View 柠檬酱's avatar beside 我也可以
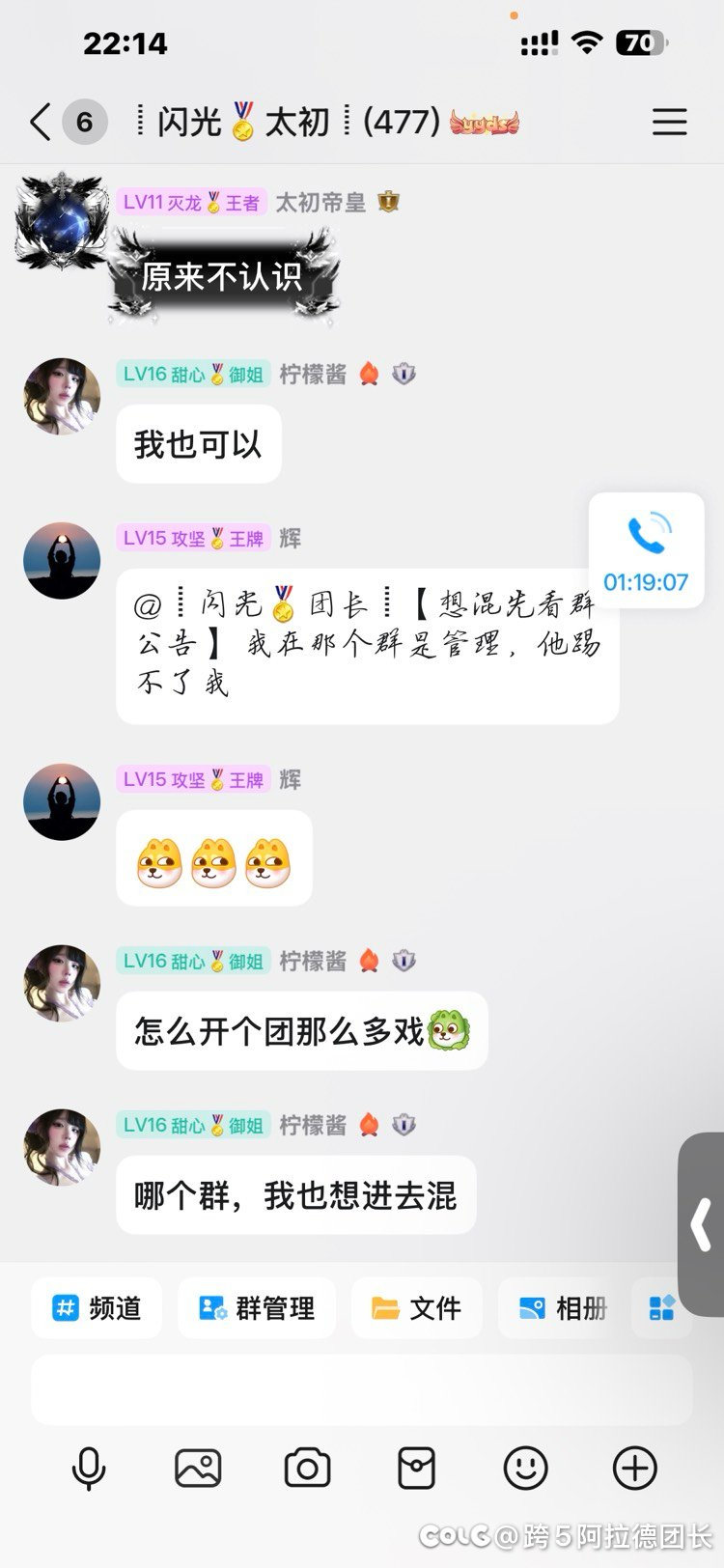Viewport: 724px width, 1568px height. tap(62, 396)
